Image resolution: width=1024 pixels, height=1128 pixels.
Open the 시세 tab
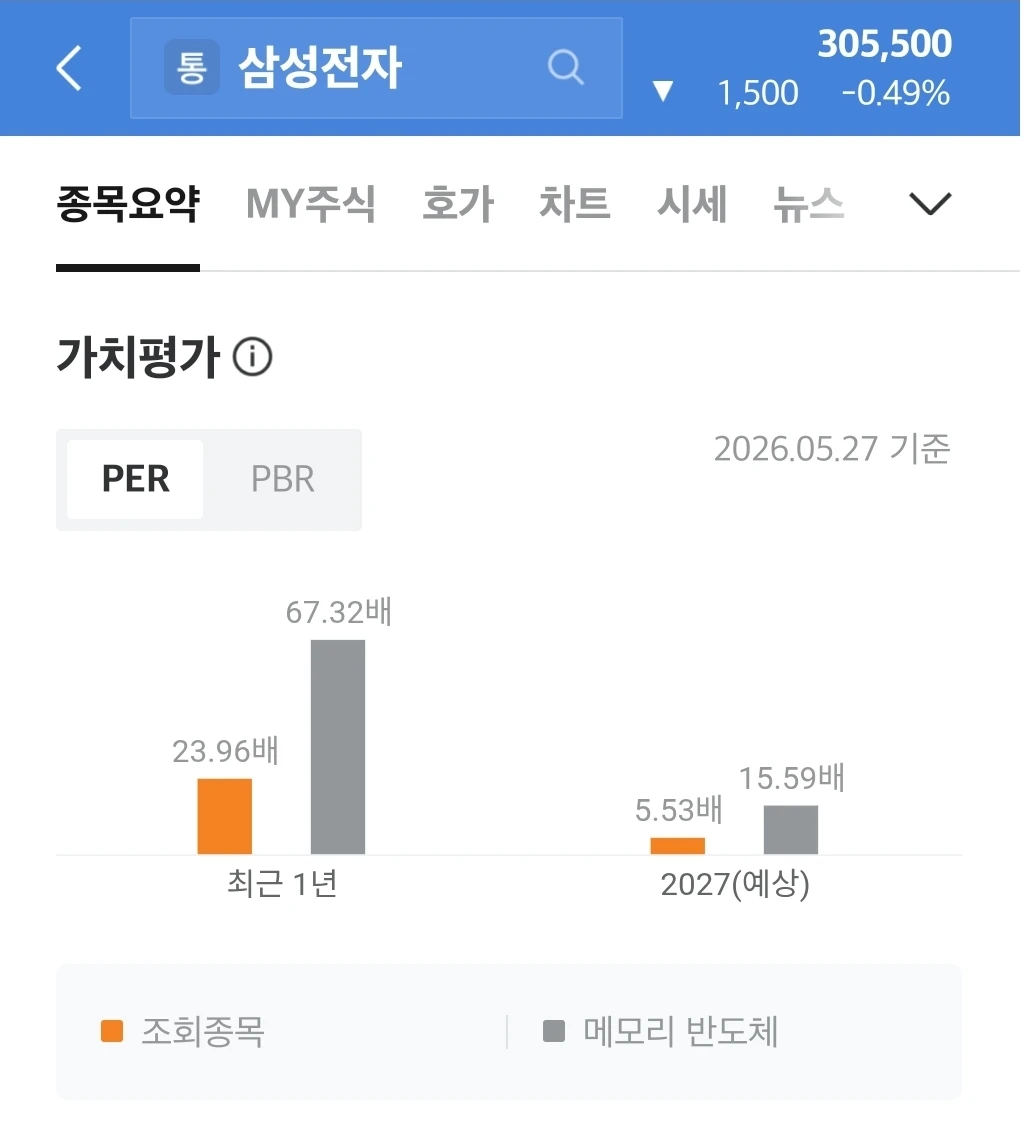pyautogui.click(x=692, y=204)
